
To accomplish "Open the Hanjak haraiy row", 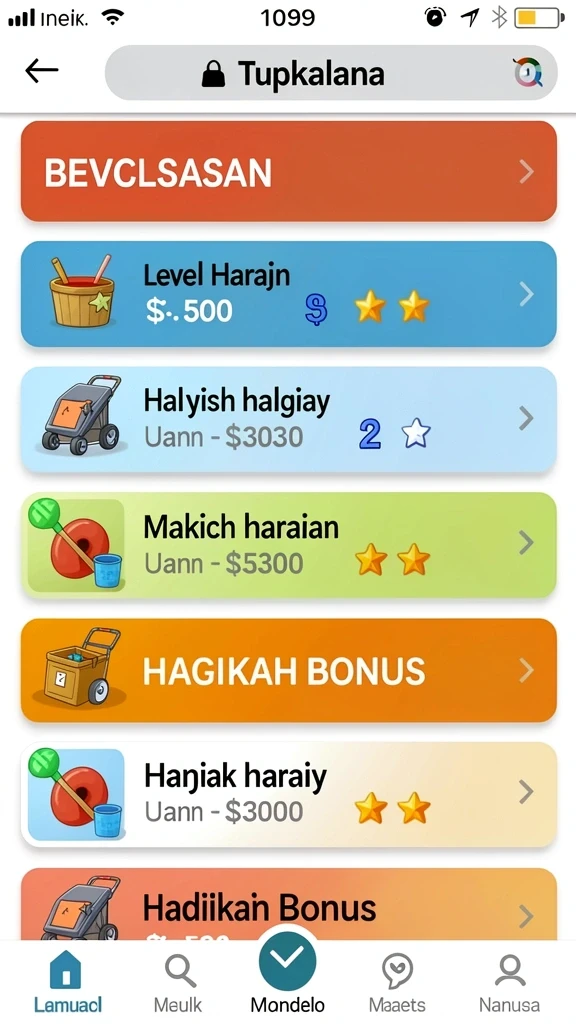I will tap(289, 794).
